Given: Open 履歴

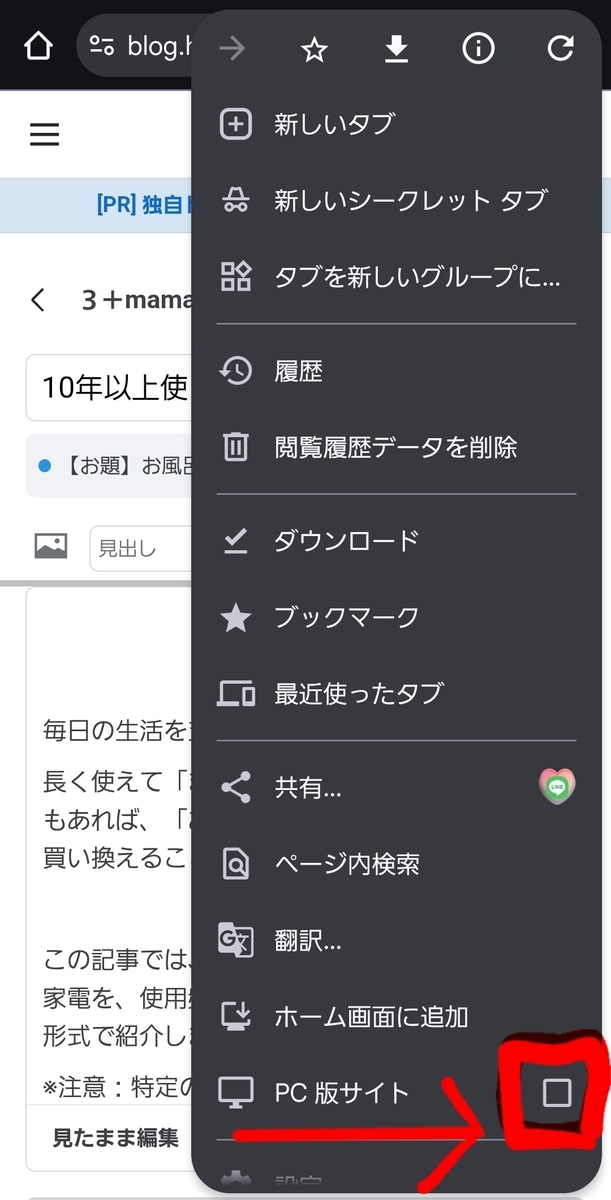Looking at the screenshot, I should point(298,372).
